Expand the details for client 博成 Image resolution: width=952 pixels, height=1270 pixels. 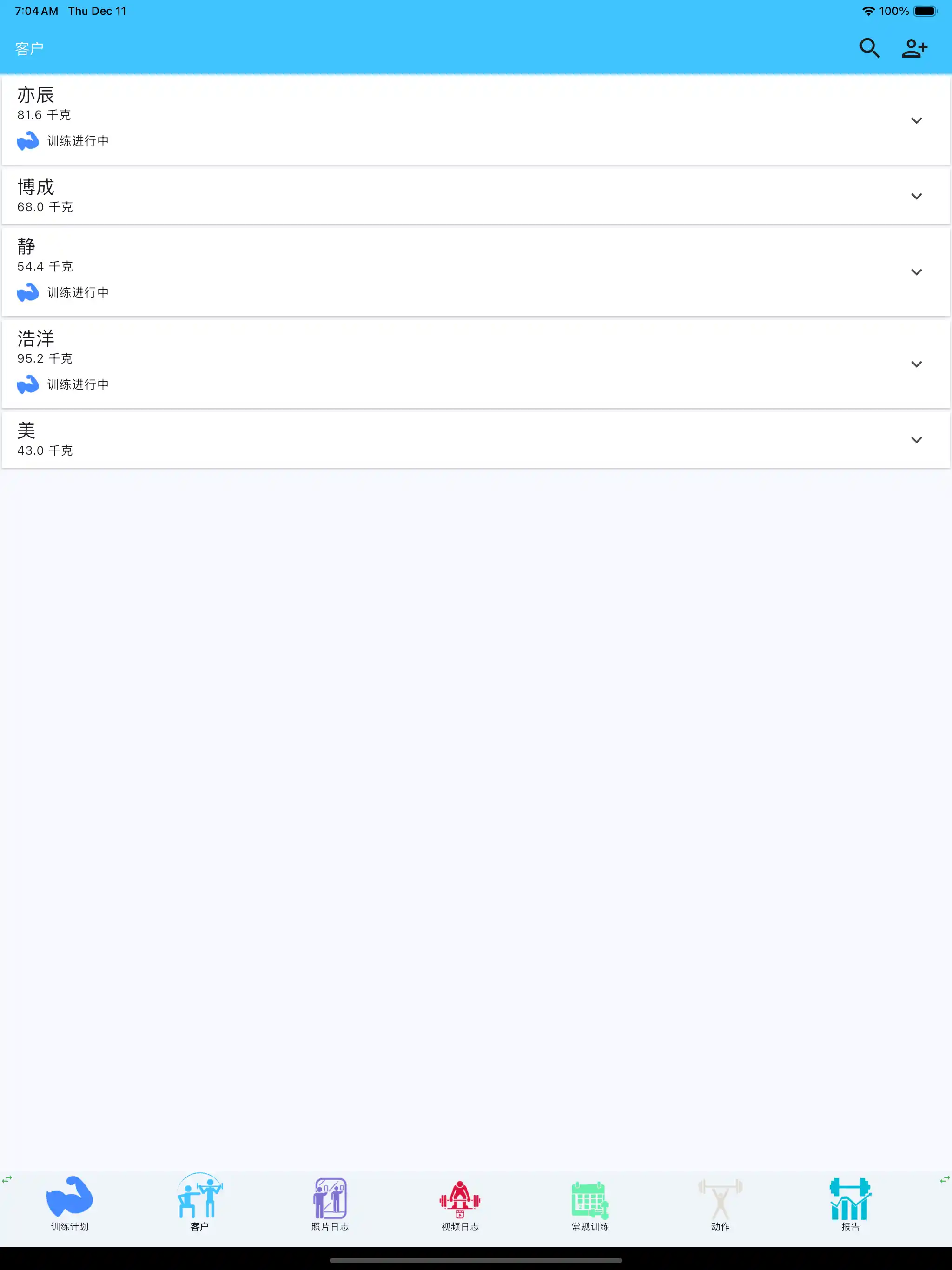click(x=917, y=195)
